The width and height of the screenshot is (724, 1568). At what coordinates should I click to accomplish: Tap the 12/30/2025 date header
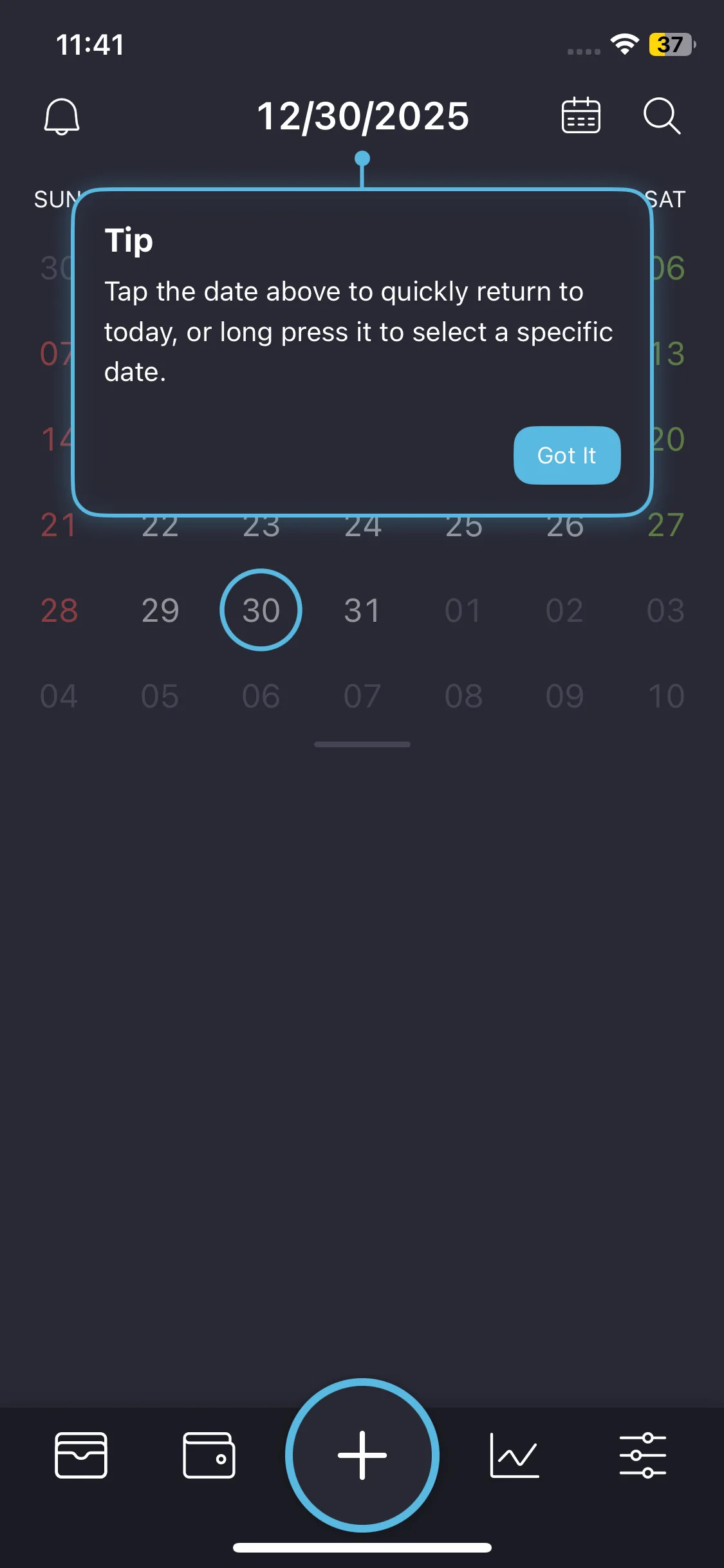pyautogui.click(x=362, y=117)
